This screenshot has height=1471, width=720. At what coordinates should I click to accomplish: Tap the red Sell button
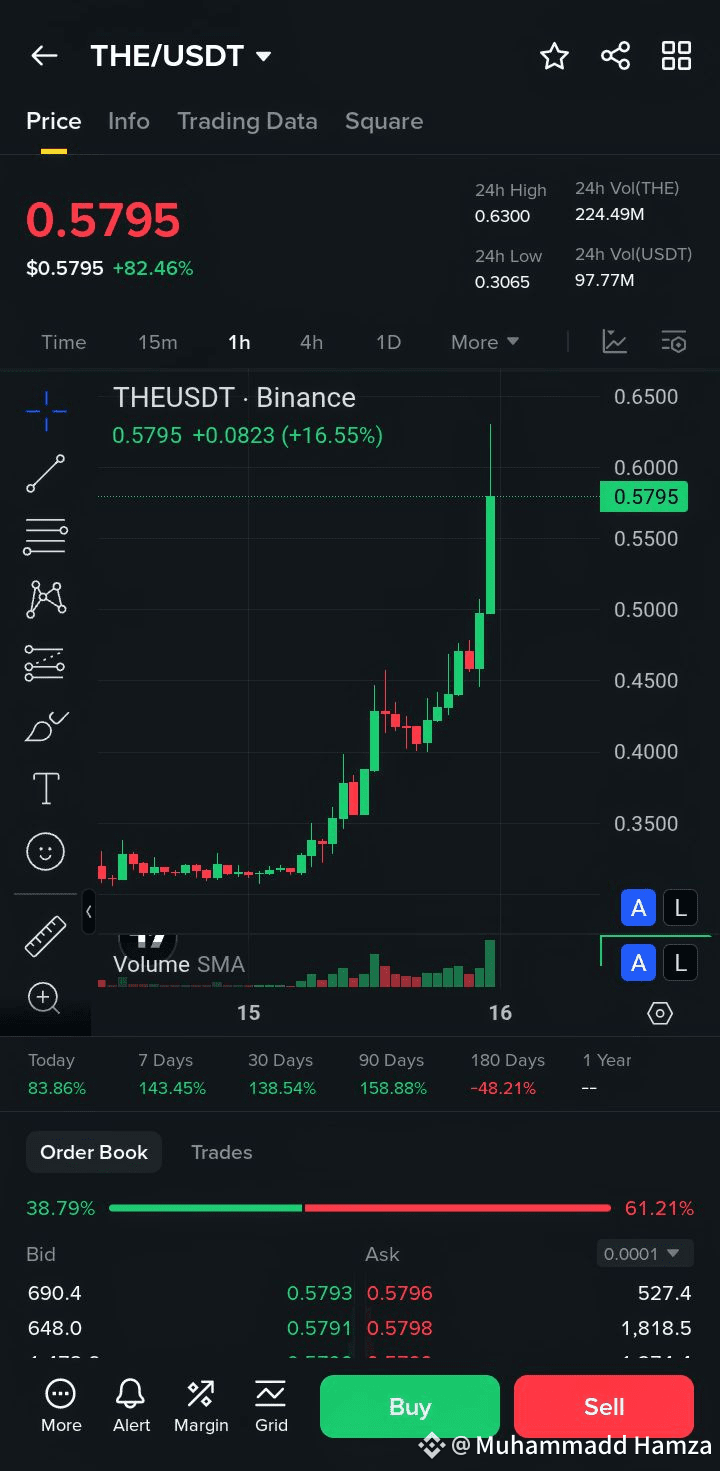[x=604, y=1406]
